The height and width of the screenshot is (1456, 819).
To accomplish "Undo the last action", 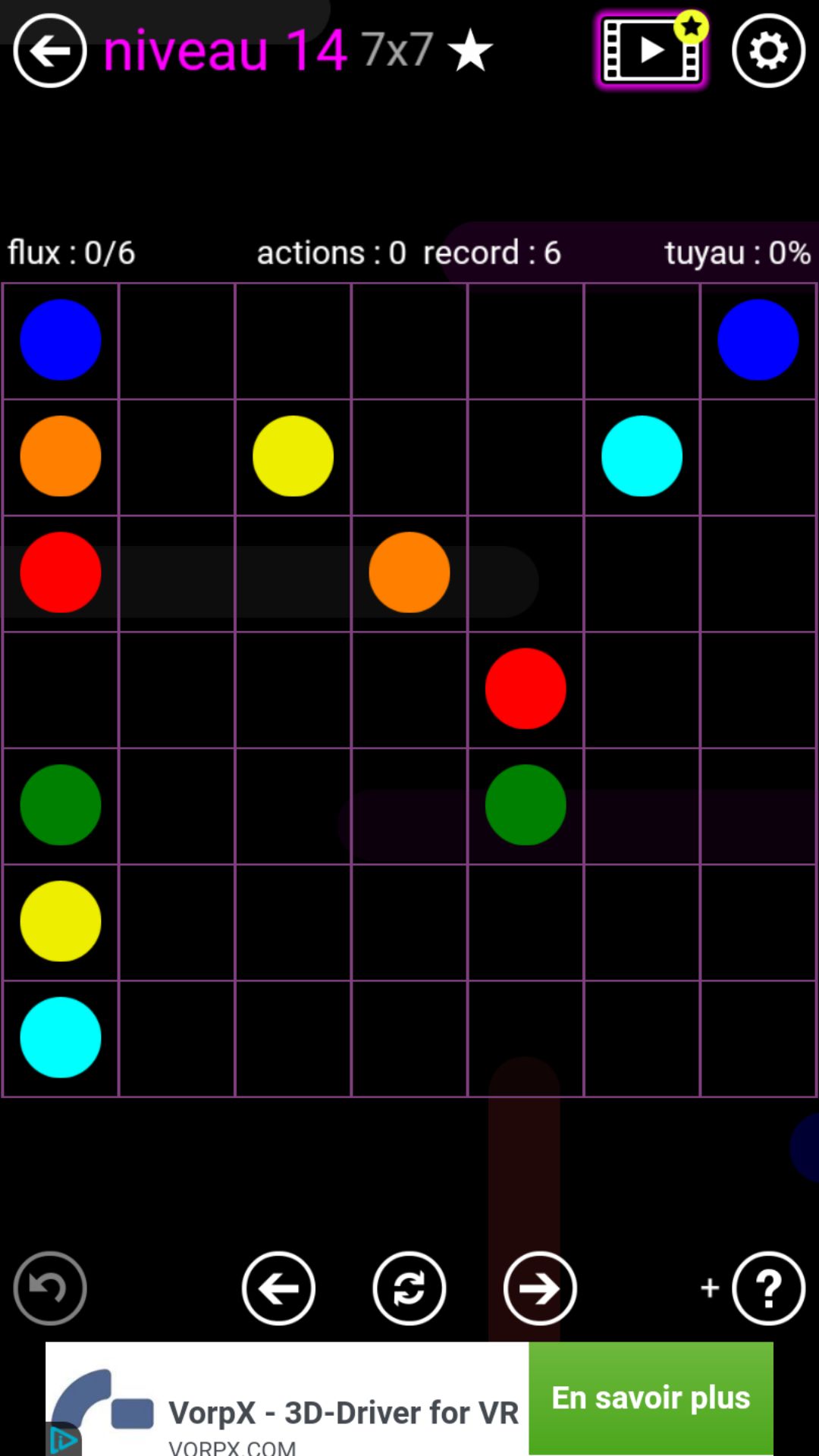I will [x=50, y=1288].
